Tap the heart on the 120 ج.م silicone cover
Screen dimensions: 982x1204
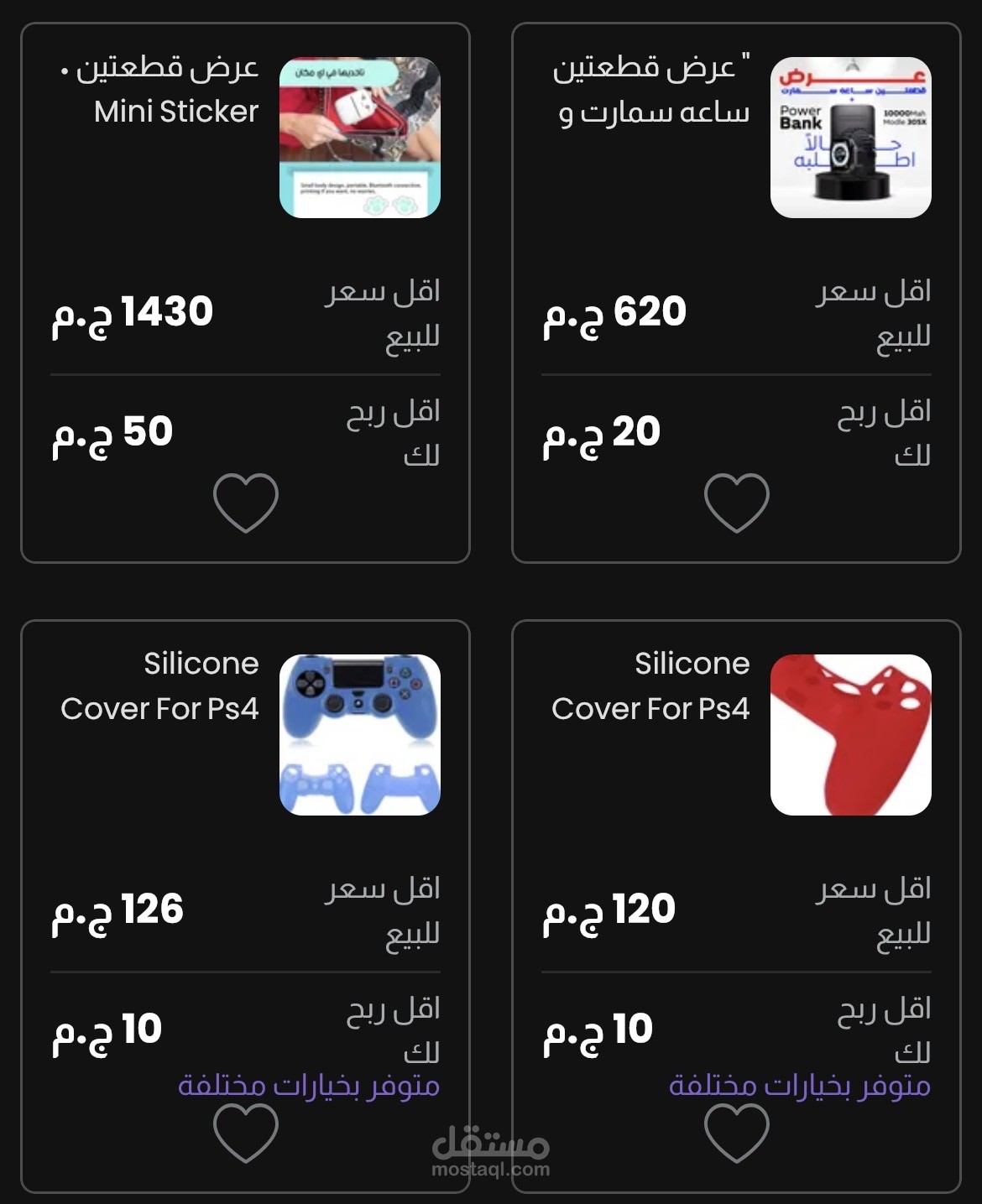736,1133
